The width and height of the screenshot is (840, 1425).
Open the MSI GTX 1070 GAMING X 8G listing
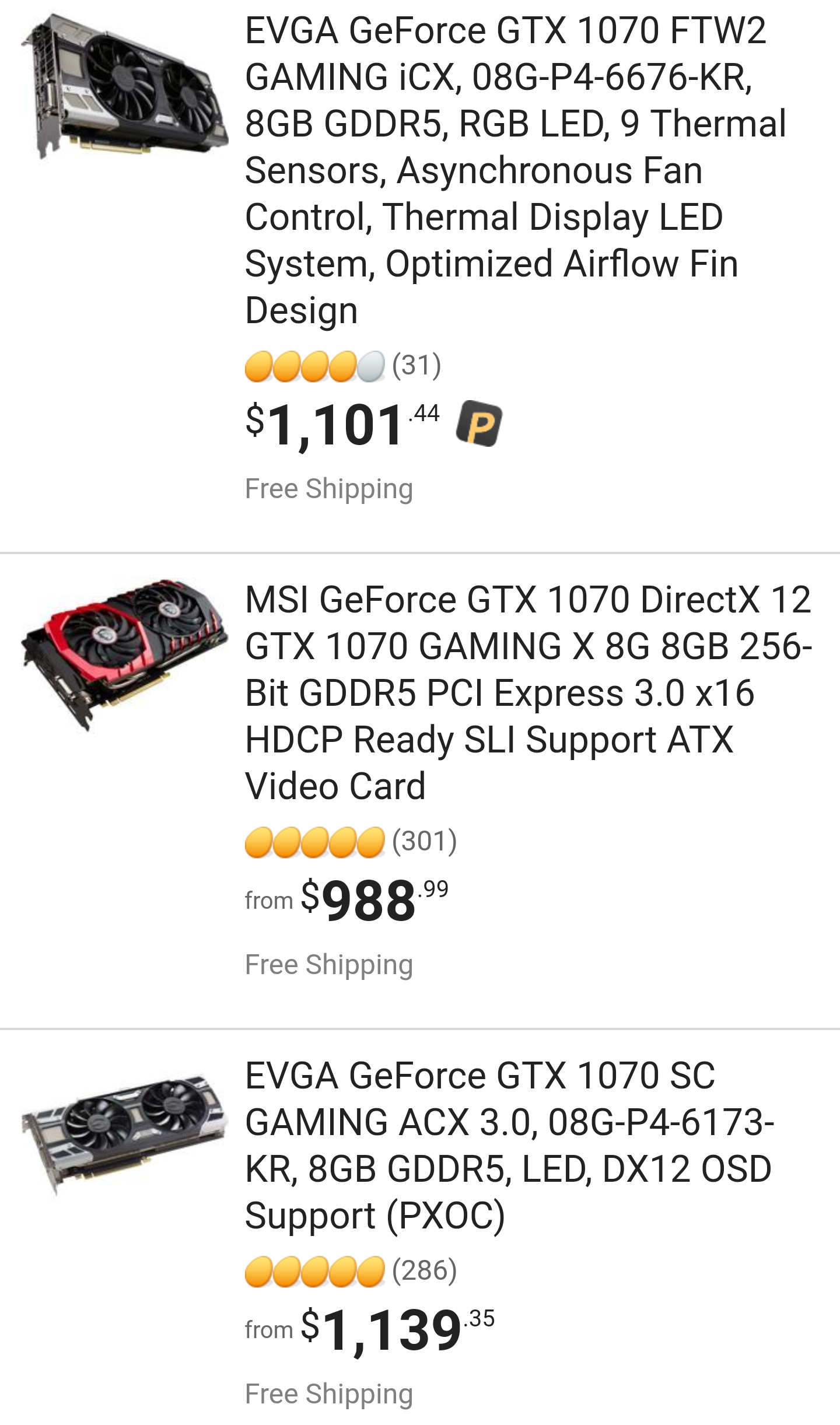pyautogui.click(x=528, y=692)
